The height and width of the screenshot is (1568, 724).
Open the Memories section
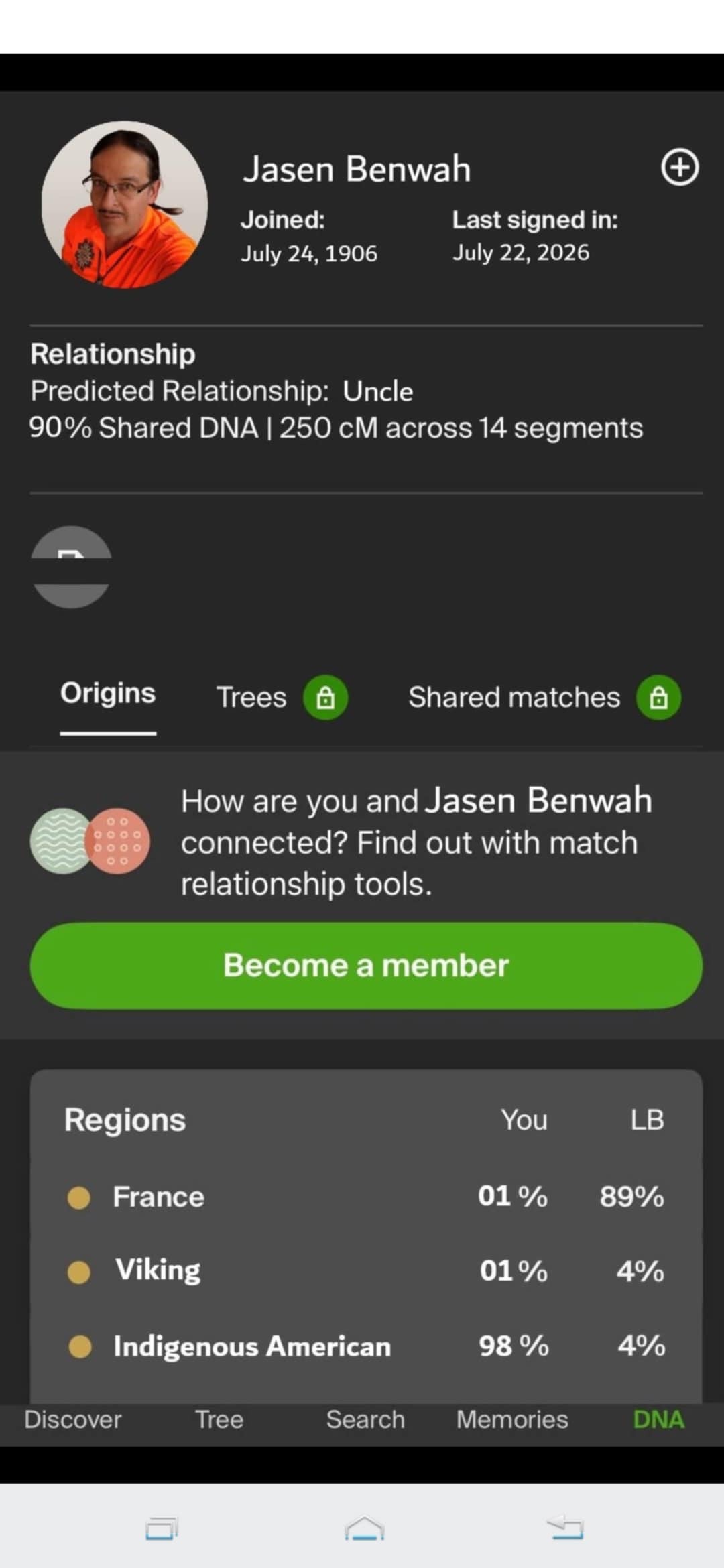512,1419
